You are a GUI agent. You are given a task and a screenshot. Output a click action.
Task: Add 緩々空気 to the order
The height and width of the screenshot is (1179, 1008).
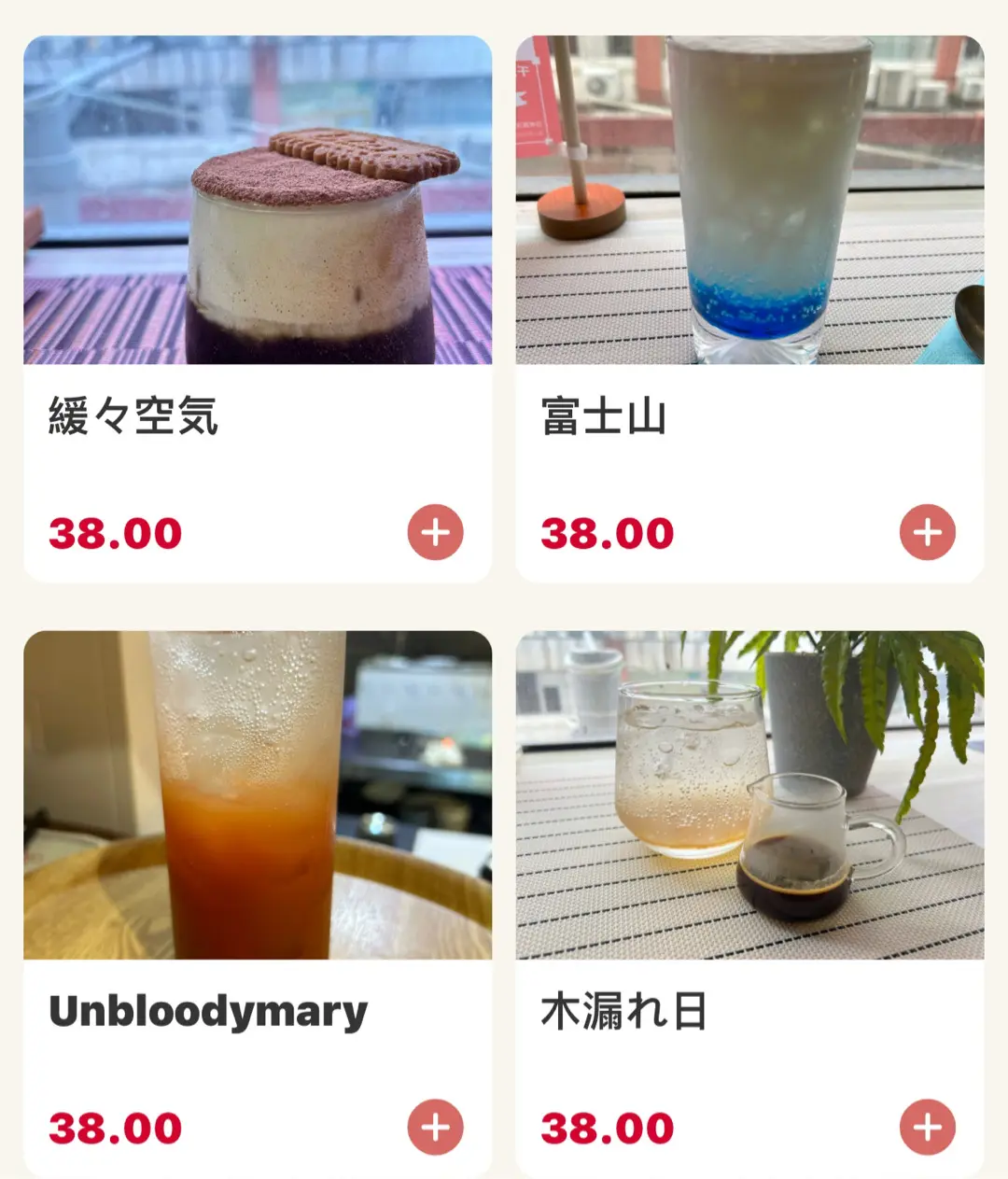click(435, 532)
